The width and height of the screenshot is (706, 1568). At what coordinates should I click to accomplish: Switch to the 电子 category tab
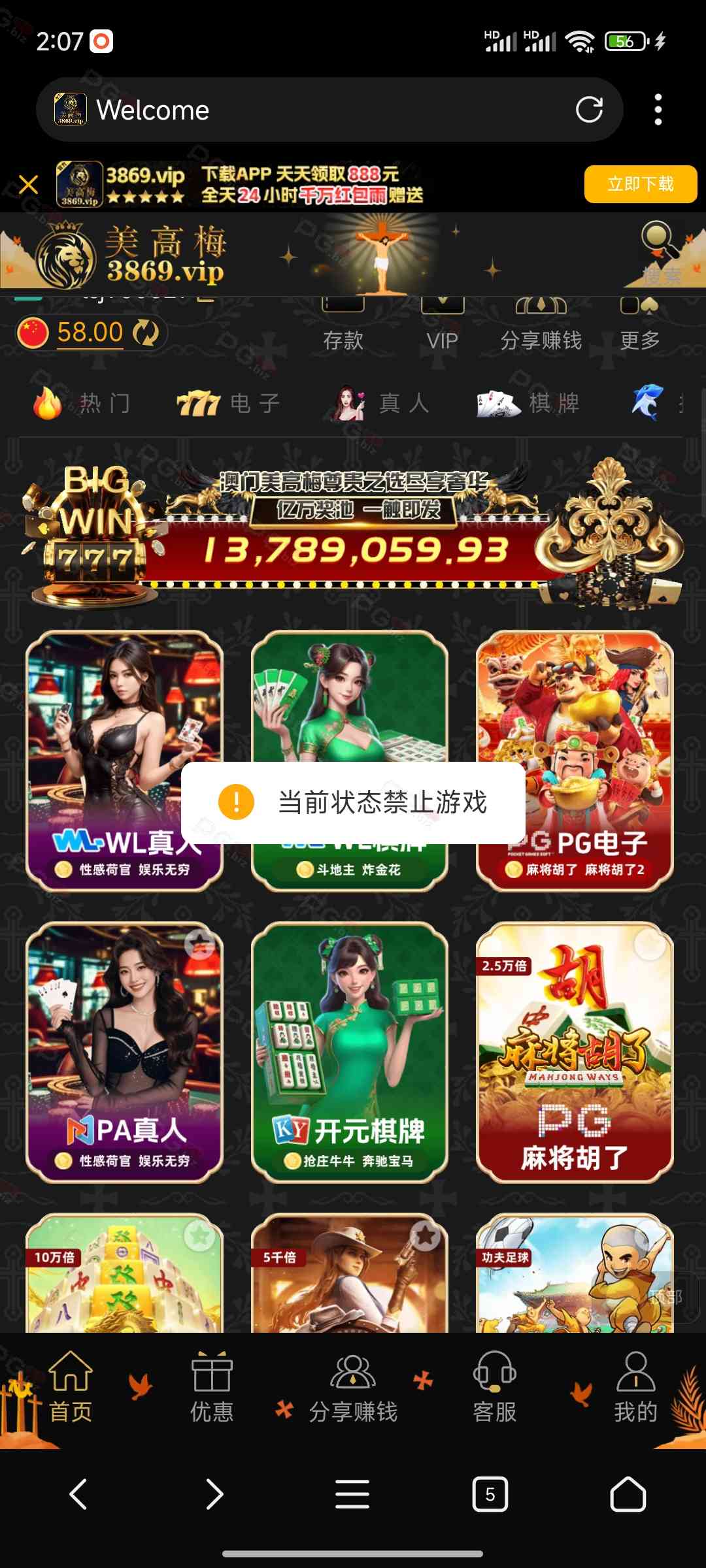[229, 403]
